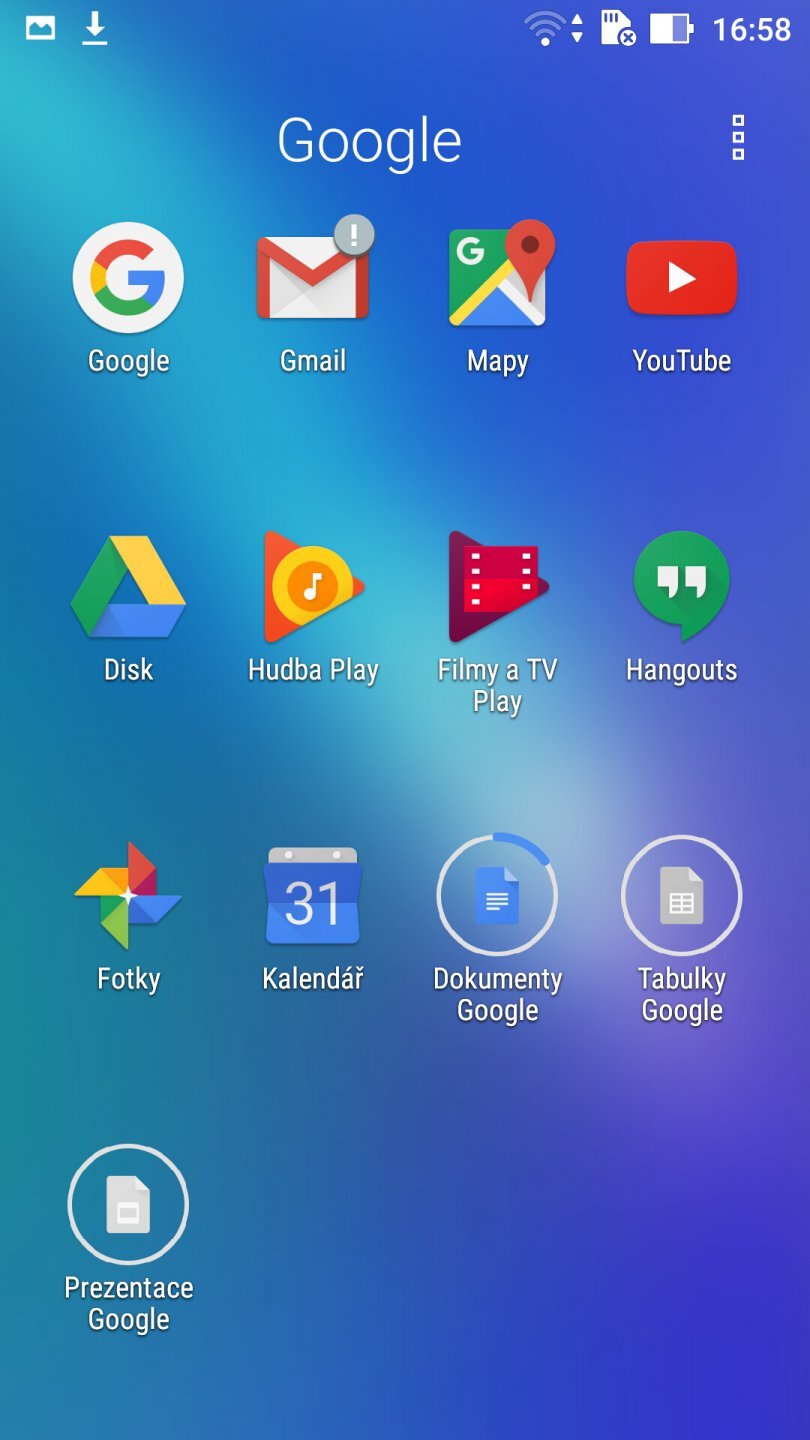The height and width of the screenshot is (1440, 810).
Task: Start the Google search app
Action: point(127,277)
